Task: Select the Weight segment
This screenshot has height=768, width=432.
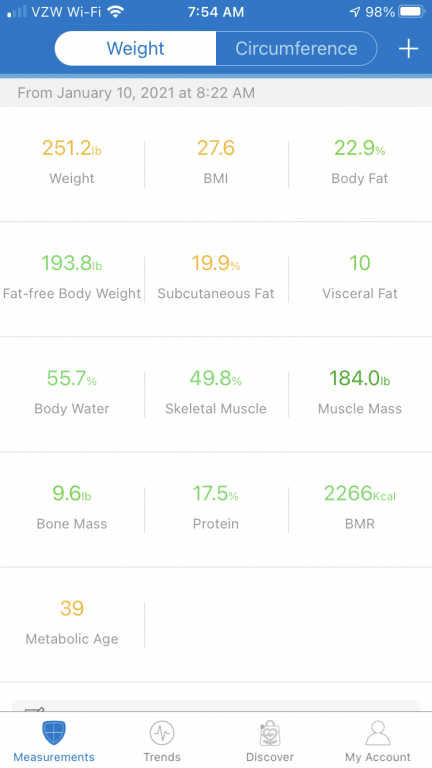Action: (x=135, y=48)
